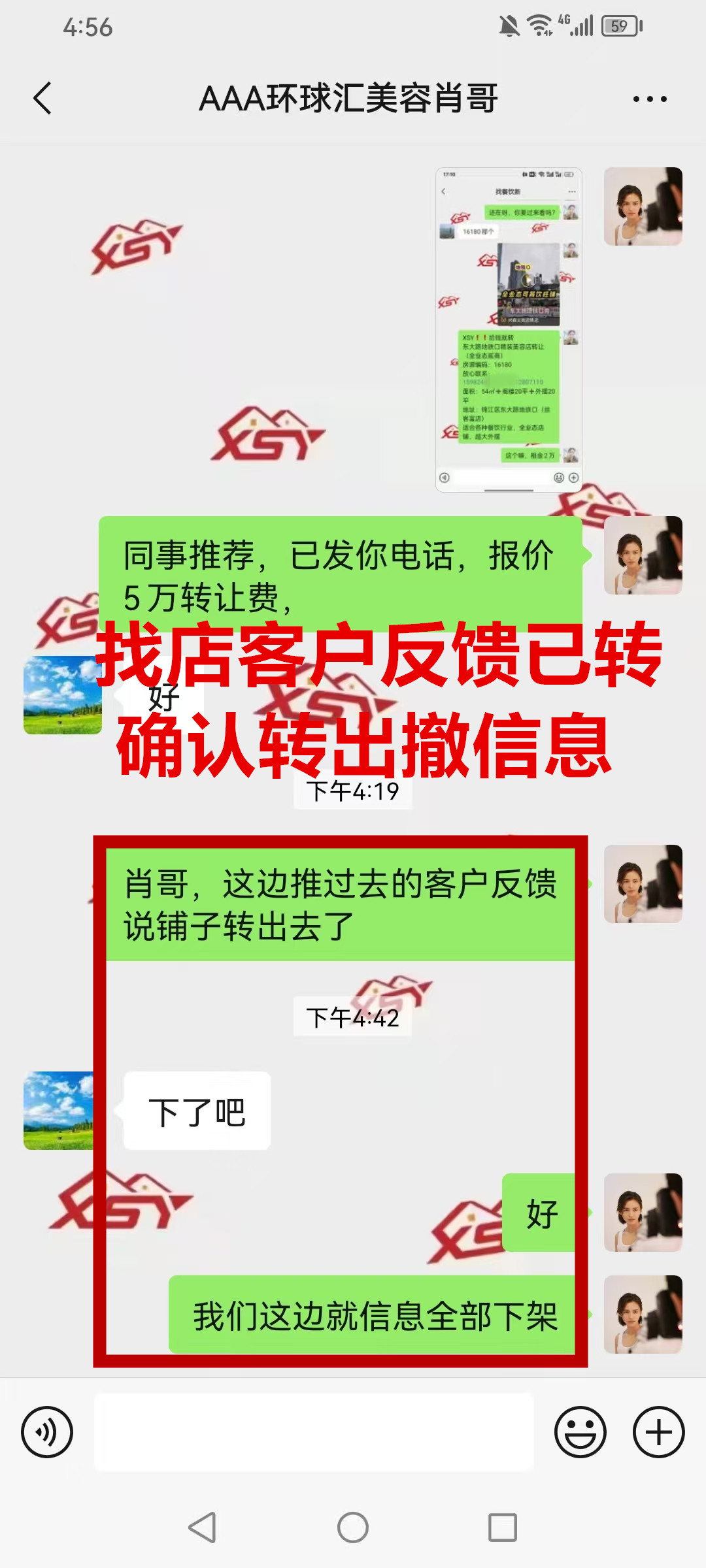The height and width of the screenshot is (1568, 706).
Task: Open the chat info three-dot menu
Action: [x=649, y=99]
